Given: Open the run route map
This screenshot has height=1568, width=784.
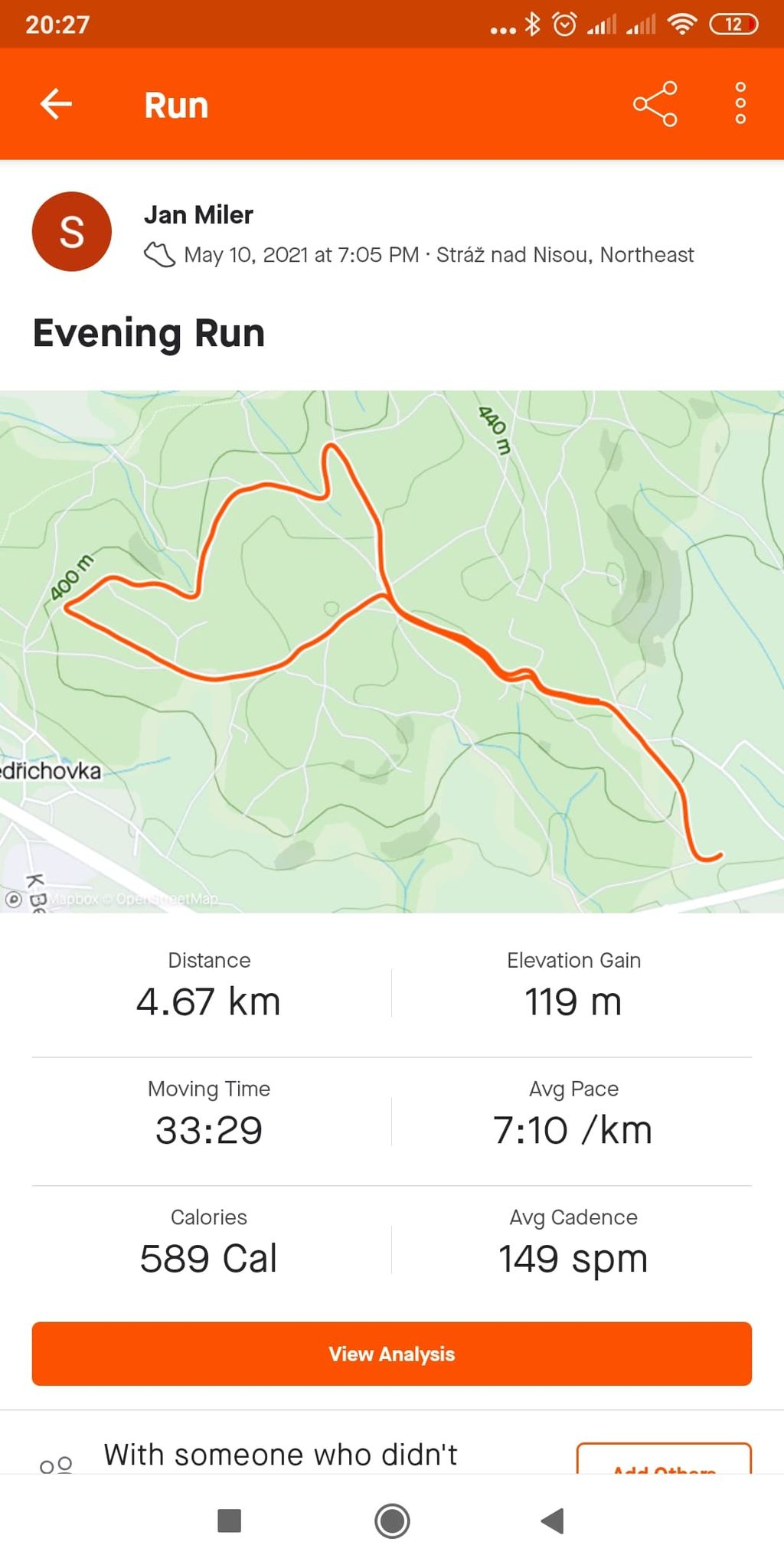Looking at the screenshot, I should coord(392,652).
